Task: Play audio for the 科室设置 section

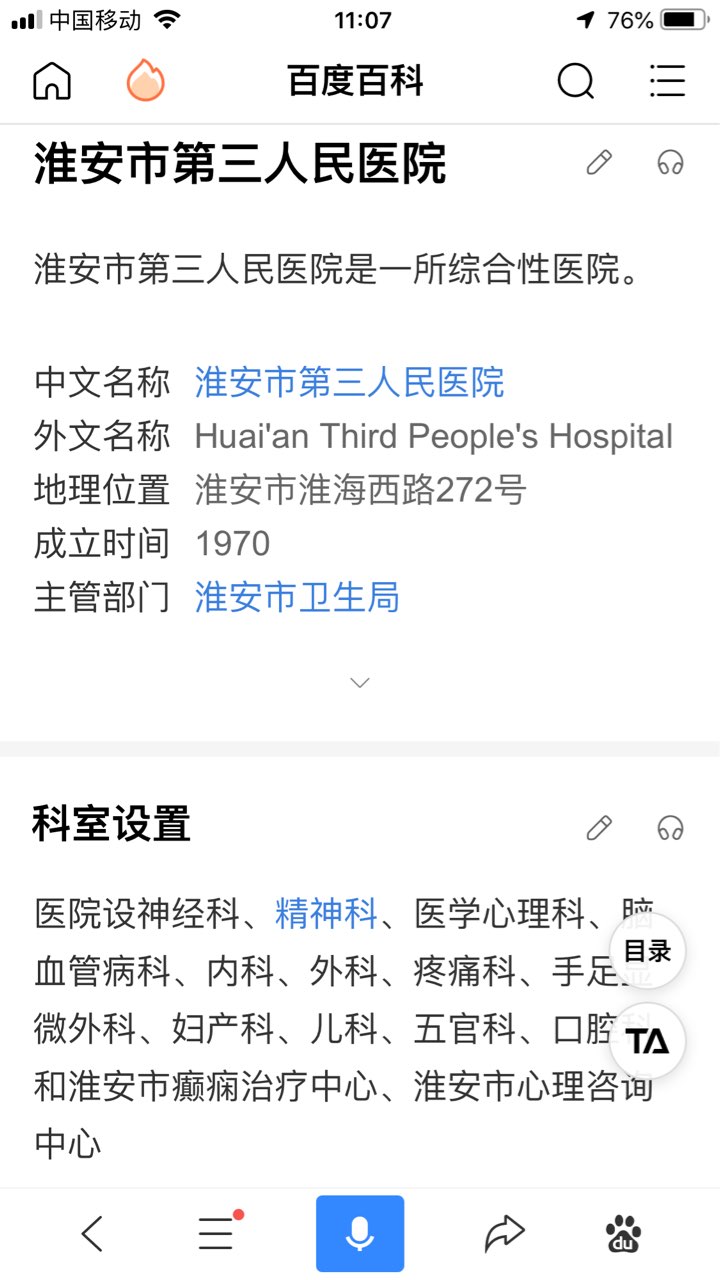Action: pos(670,827)
